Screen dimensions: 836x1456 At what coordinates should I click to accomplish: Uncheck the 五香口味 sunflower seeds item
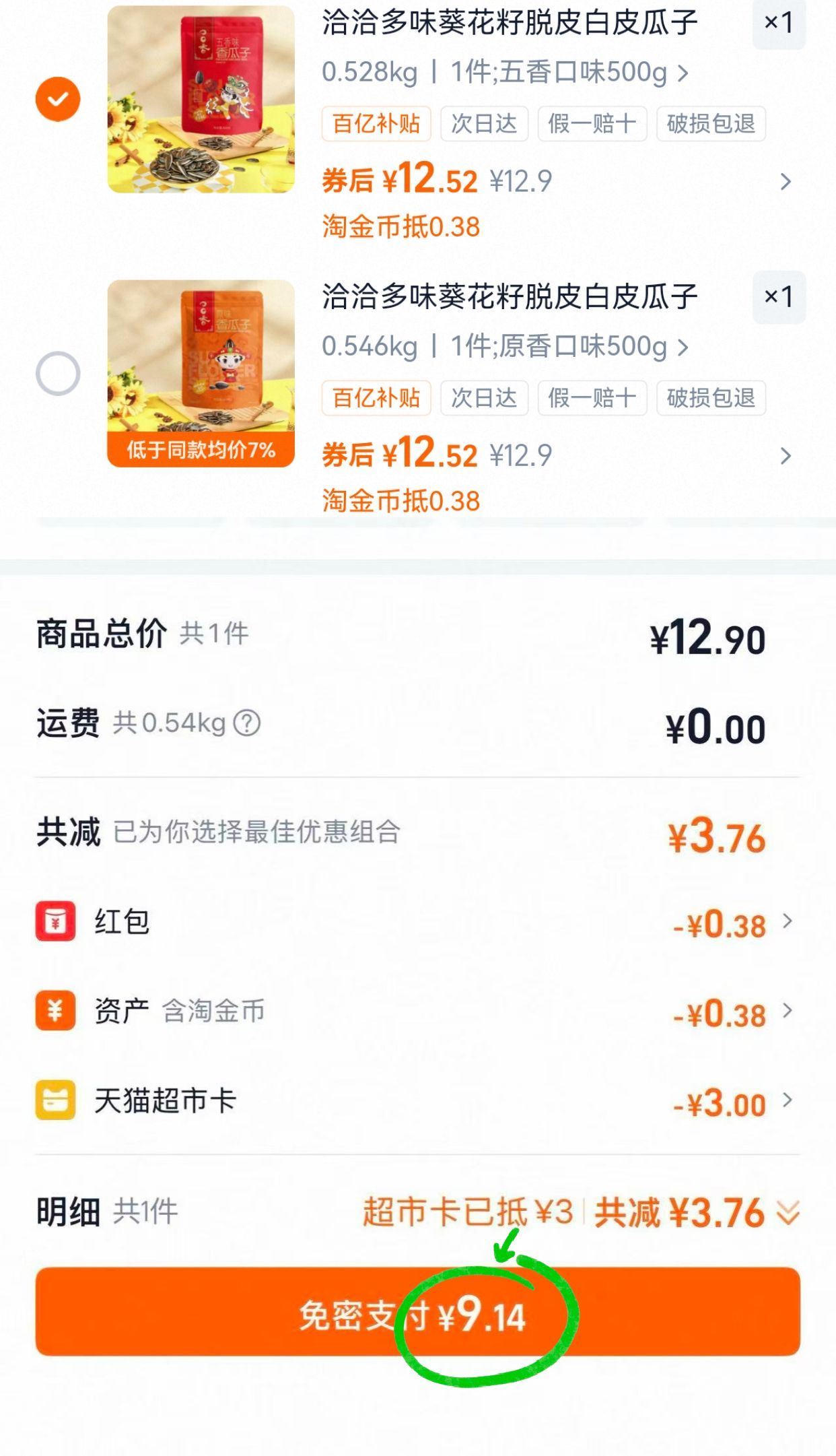(58, 99)
